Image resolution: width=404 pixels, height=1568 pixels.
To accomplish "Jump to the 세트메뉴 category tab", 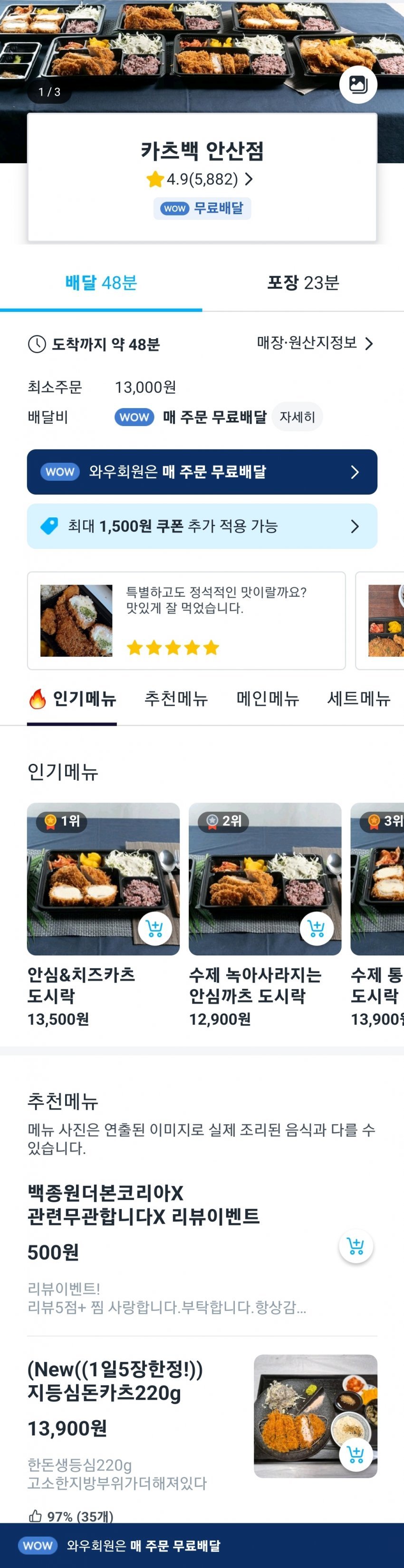I will pyautogui.click(x=358, y=699).
